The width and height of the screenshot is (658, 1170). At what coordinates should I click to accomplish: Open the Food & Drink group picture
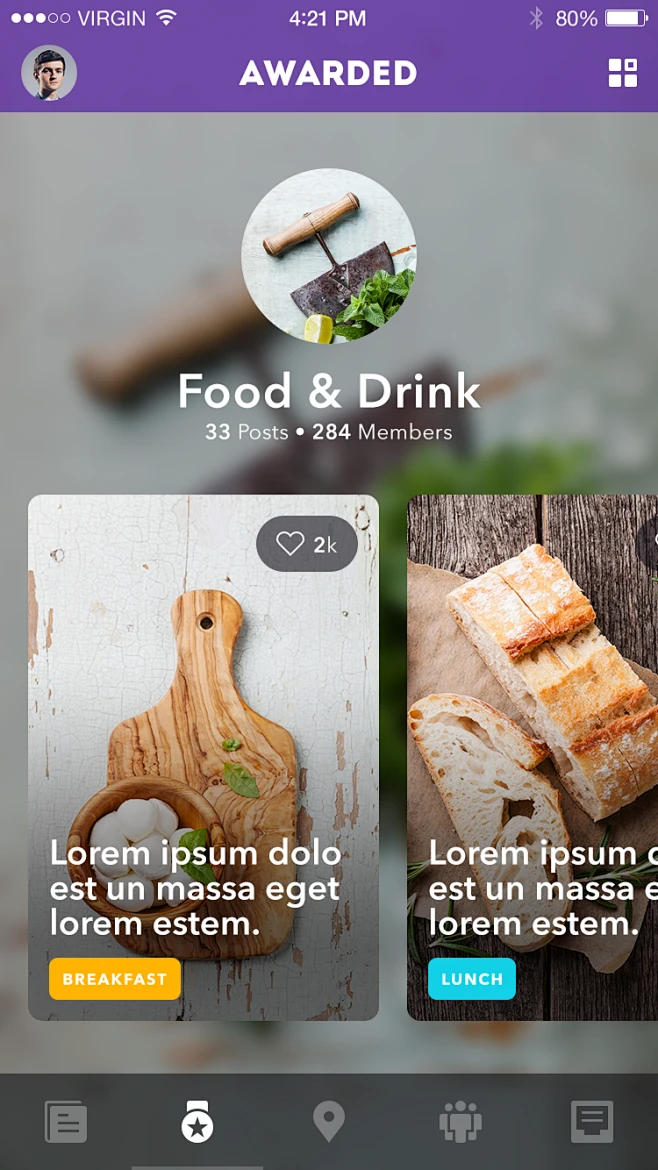click(x=329, y=256)
